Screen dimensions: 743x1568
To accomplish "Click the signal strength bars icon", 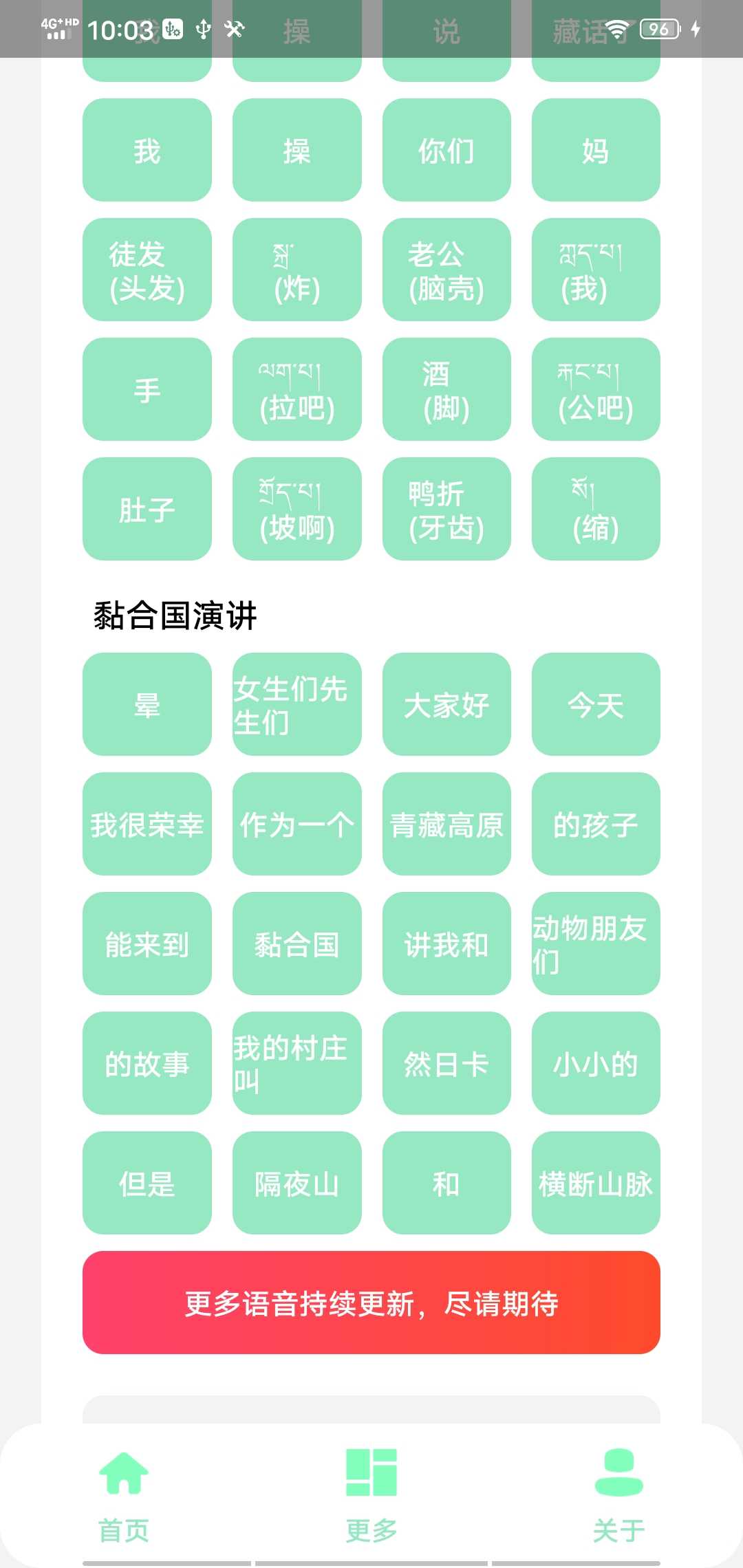I will tap(58, 33).
